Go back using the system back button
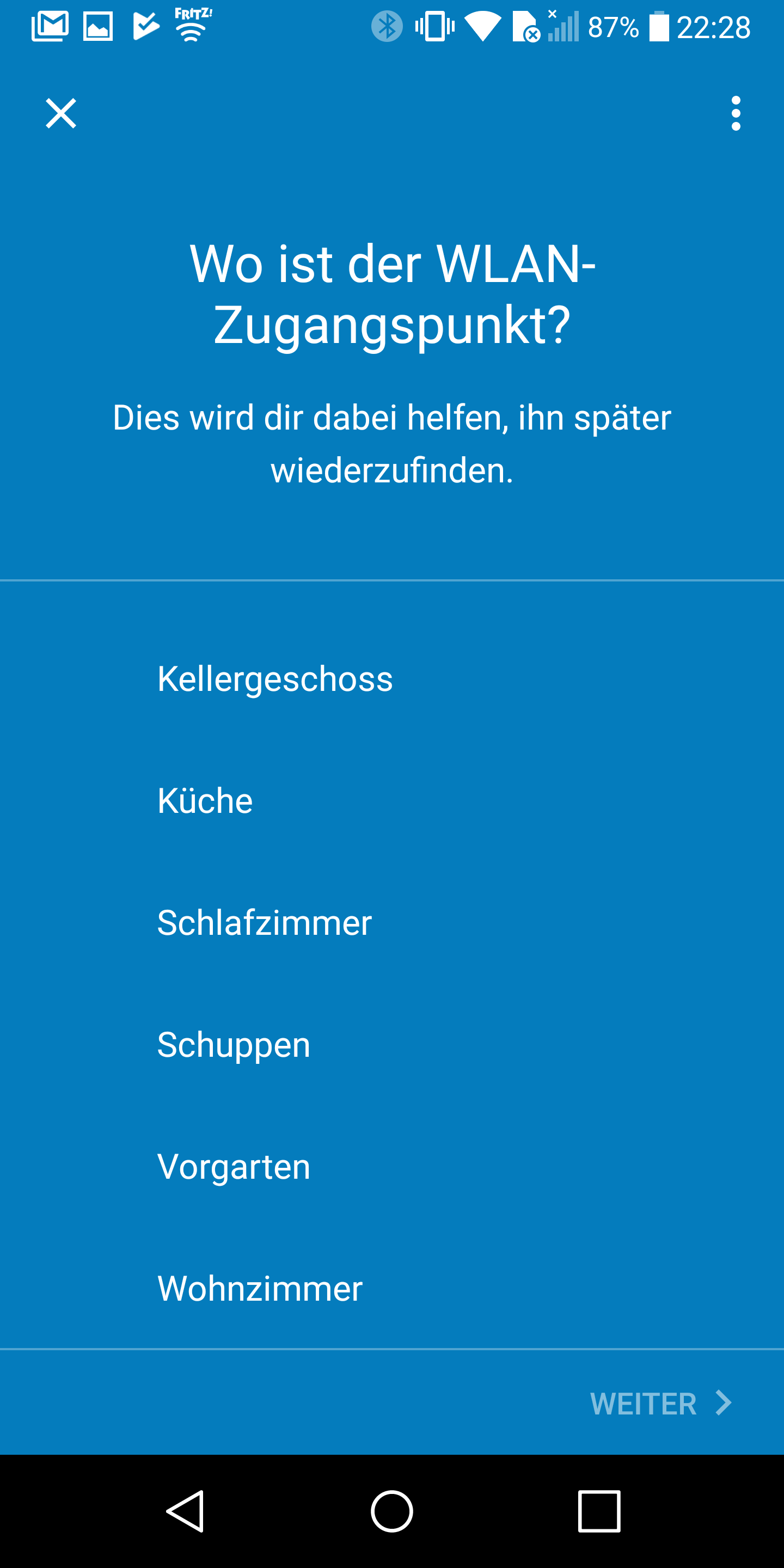Image resolution: width=784 pixels, height=1568 pixels. tap(185, 1511)
